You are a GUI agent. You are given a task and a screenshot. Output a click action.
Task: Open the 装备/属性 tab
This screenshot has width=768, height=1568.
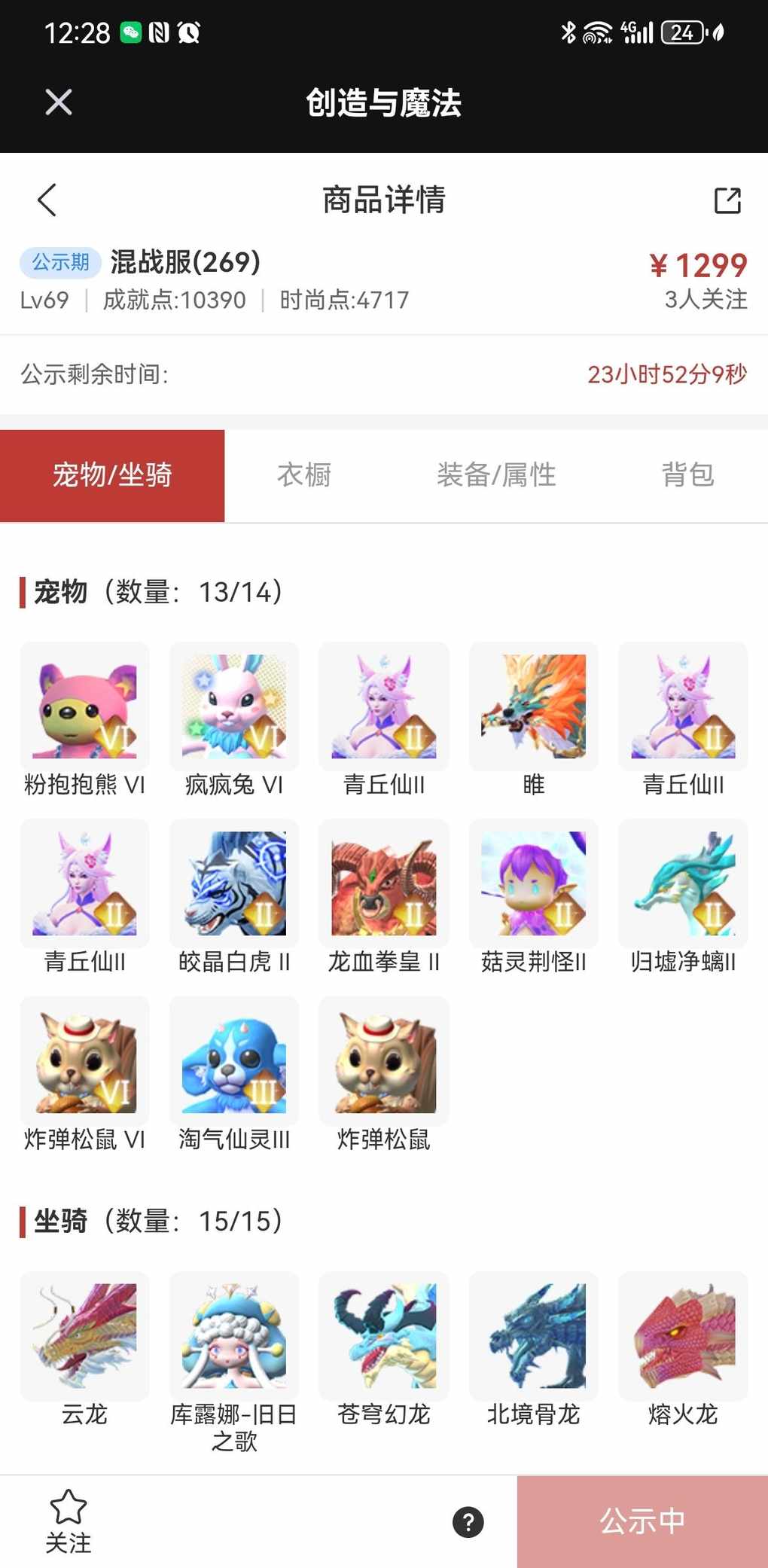click(496, 475)
